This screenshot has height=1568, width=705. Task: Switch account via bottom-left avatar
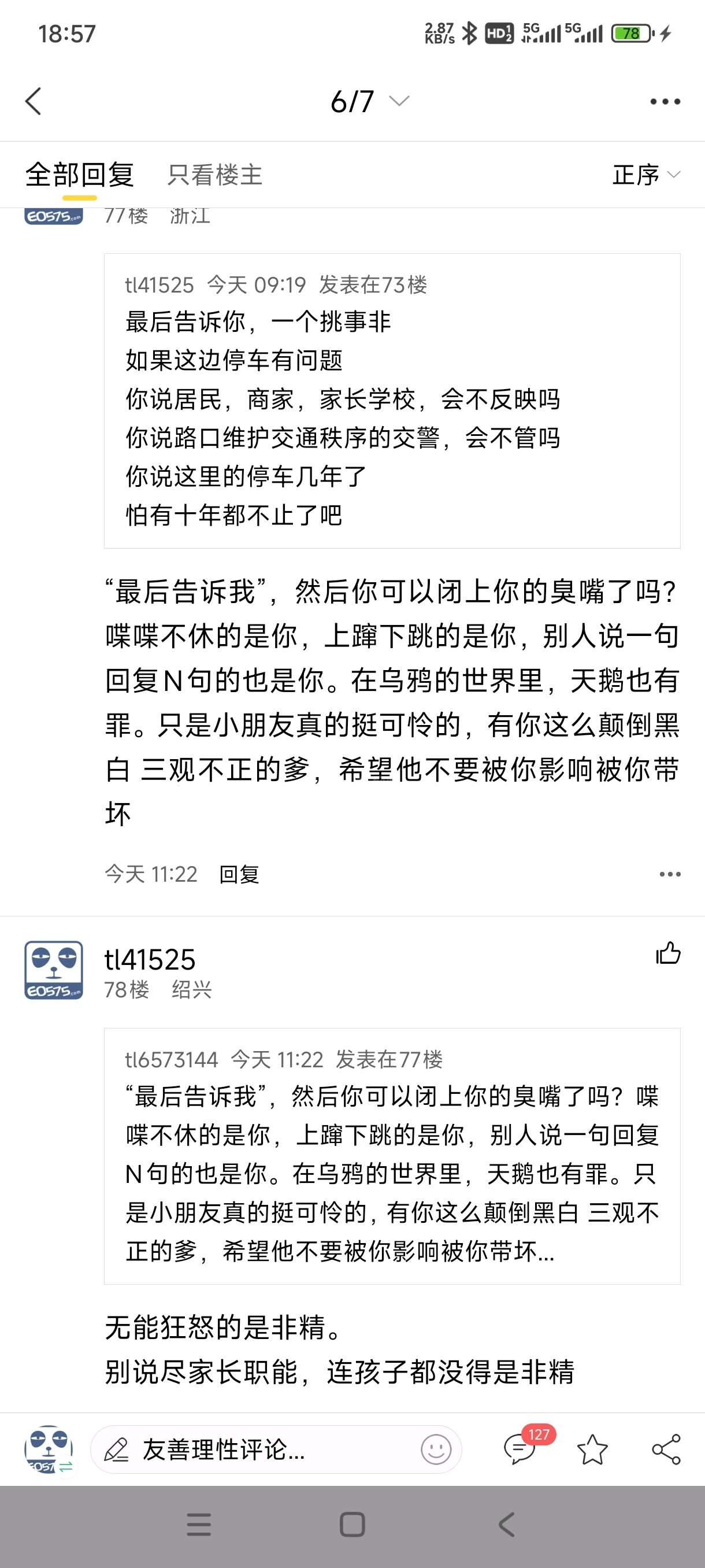[x=50, y=1449]
